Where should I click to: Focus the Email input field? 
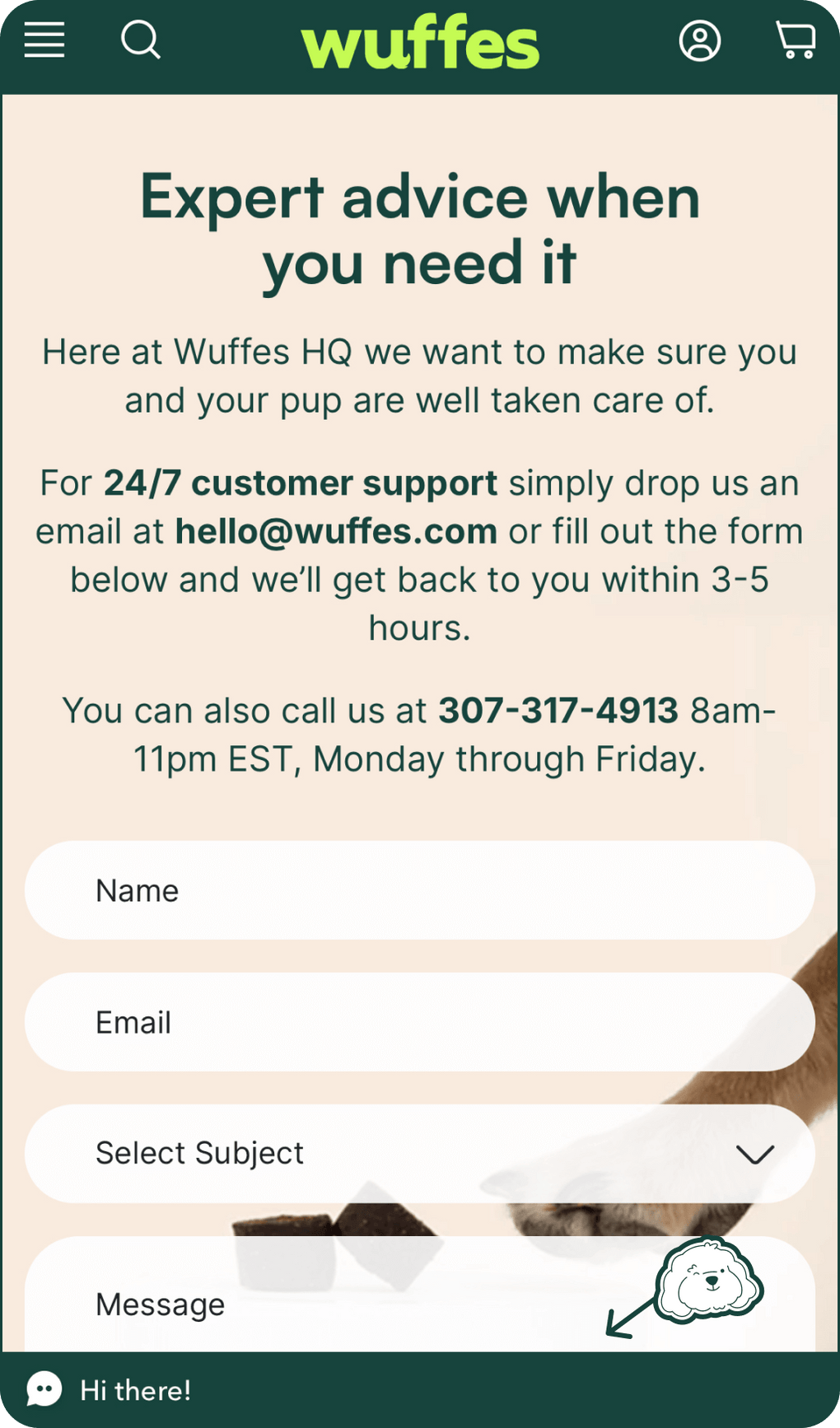(x=420, y=1022)
